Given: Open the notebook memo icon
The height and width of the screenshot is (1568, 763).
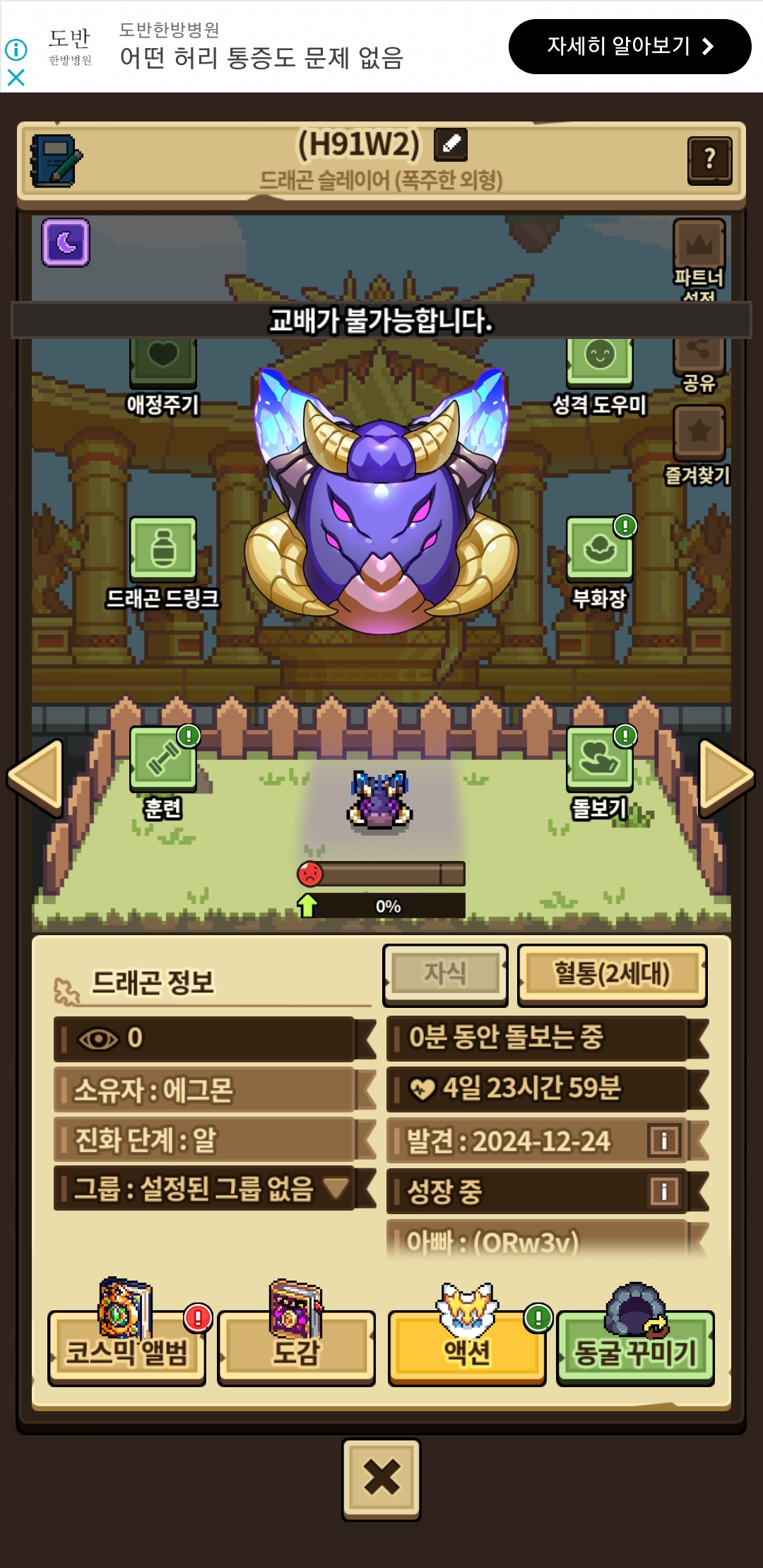Looking at the screenshot, I should pos(55,161).
